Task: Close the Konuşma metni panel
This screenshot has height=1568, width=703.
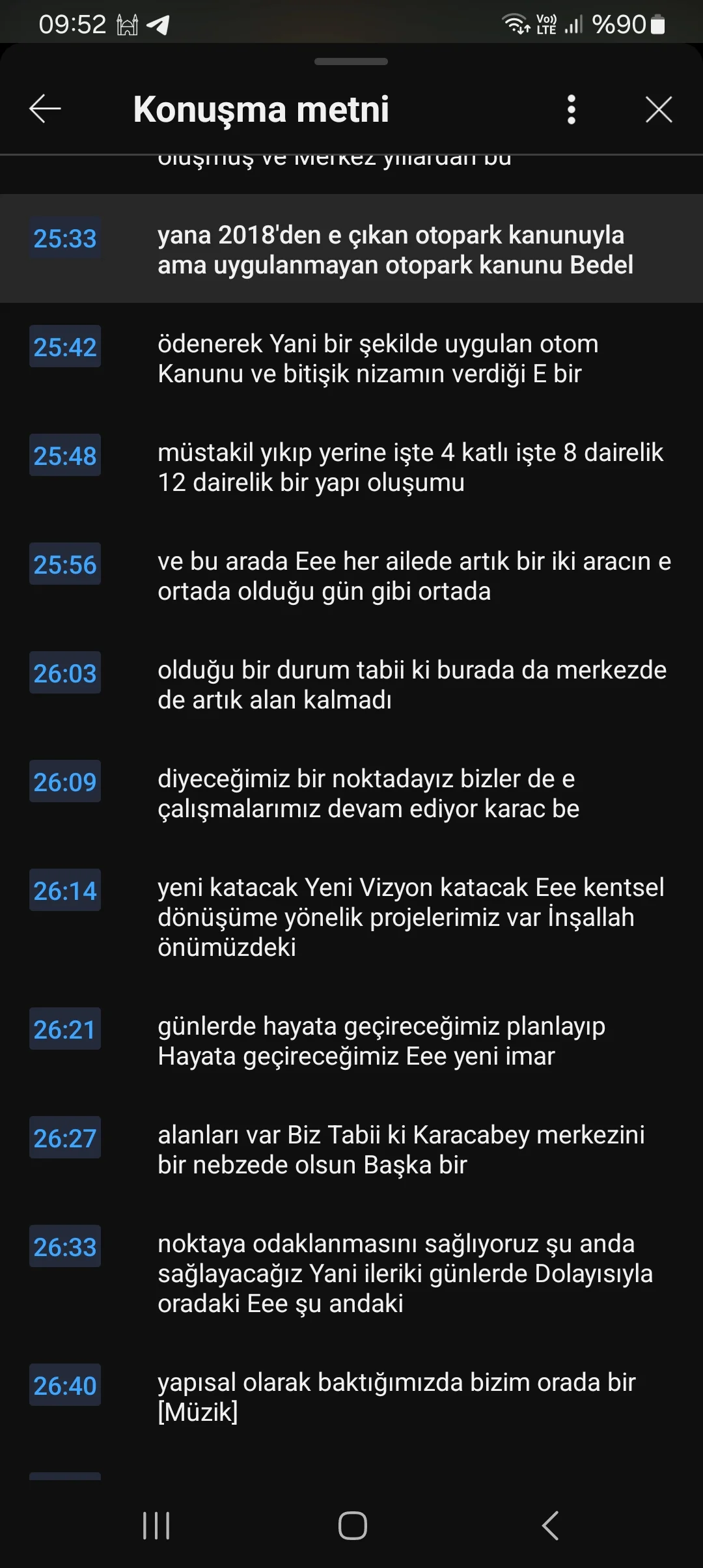Action: [659, 109]
